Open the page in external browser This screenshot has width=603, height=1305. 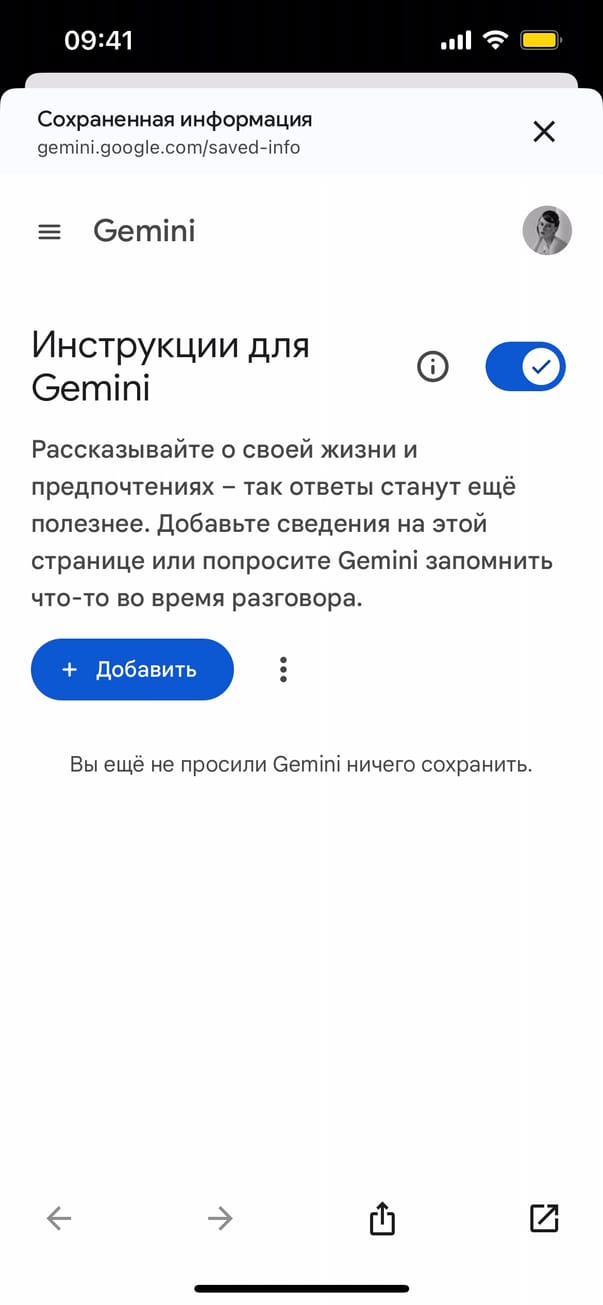tap(543, 1218)
